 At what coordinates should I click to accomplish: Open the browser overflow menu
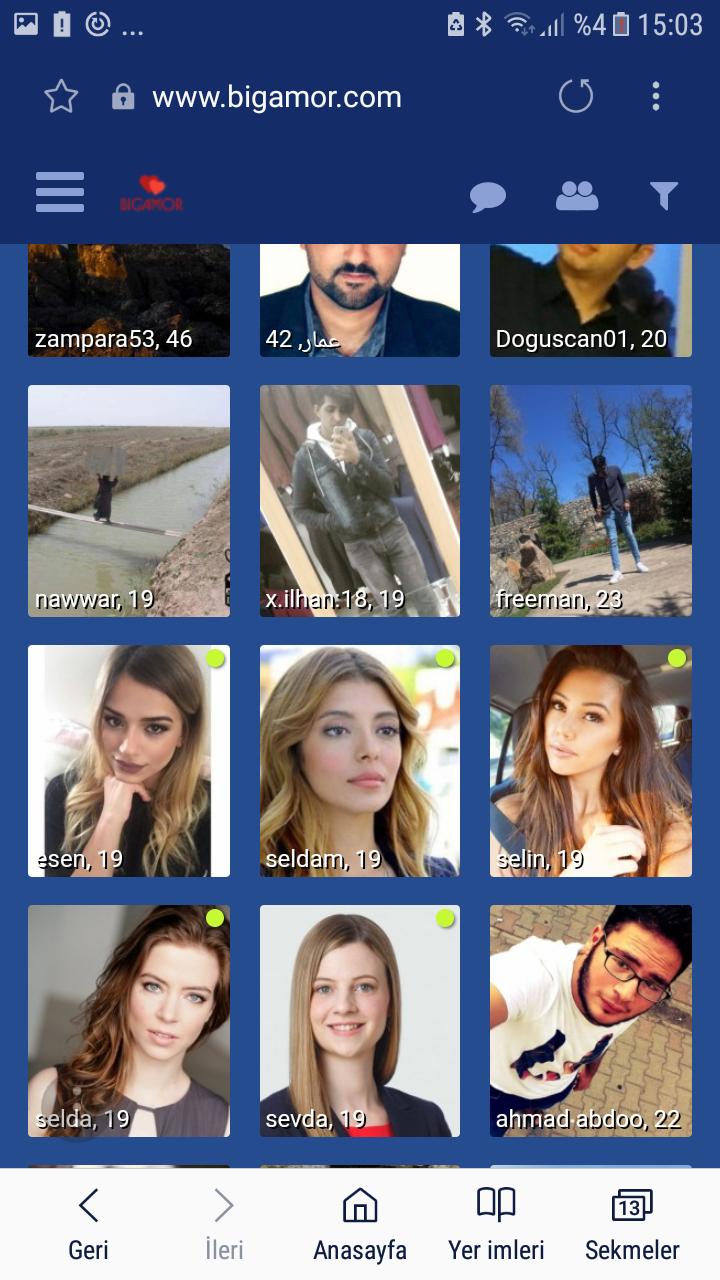click(x=656, y=97)
